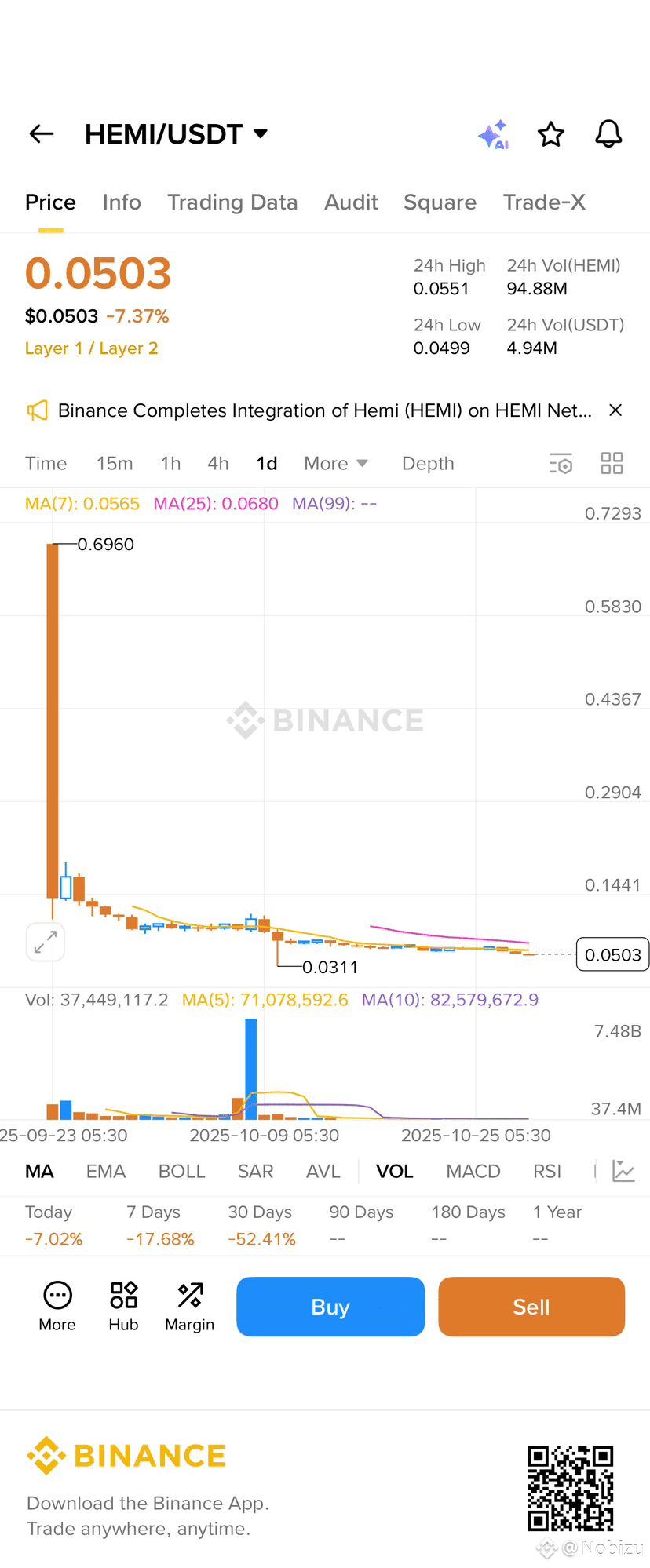Screen dimensions: 650x1568
Task: Open the HEMI/USDT pair dropdown
Action: click(x=177, y=134)
